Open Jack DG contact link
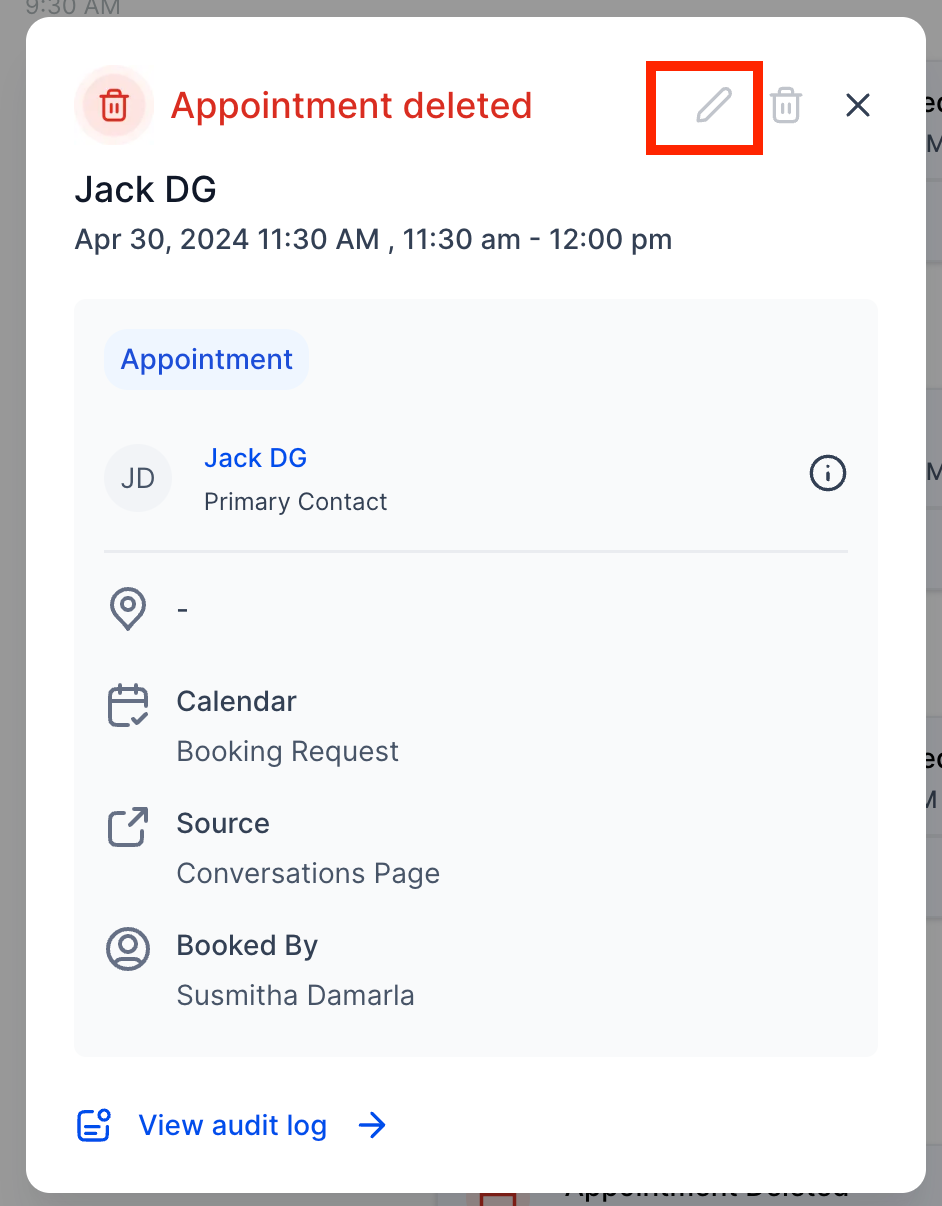 255,458
